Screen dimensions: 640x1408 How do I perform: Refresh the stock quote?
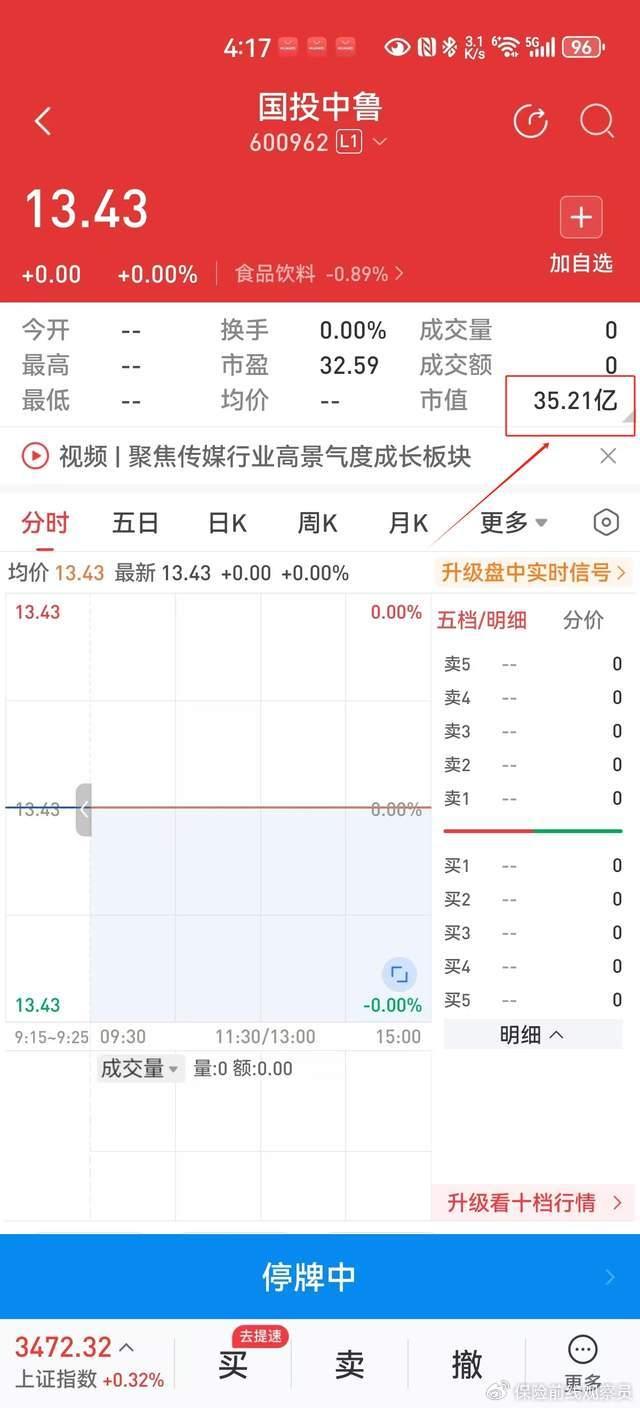click(x=530, y=122)
